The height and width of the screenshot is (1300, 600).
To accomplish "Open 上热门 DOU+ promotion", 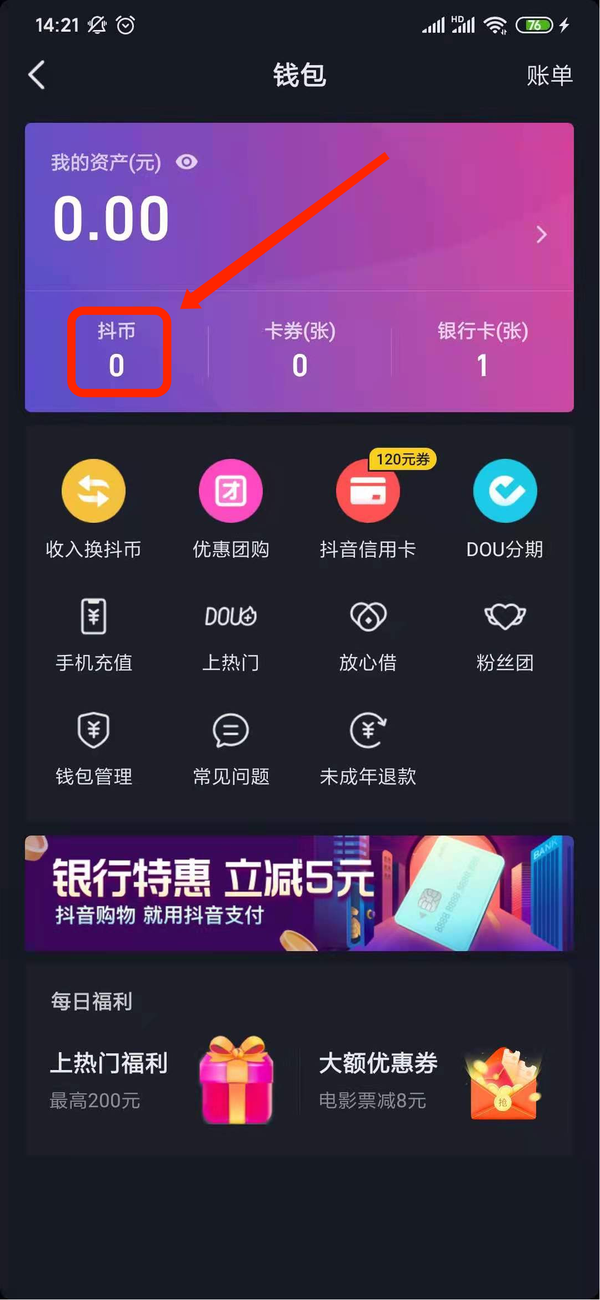I will pos(230,635).
